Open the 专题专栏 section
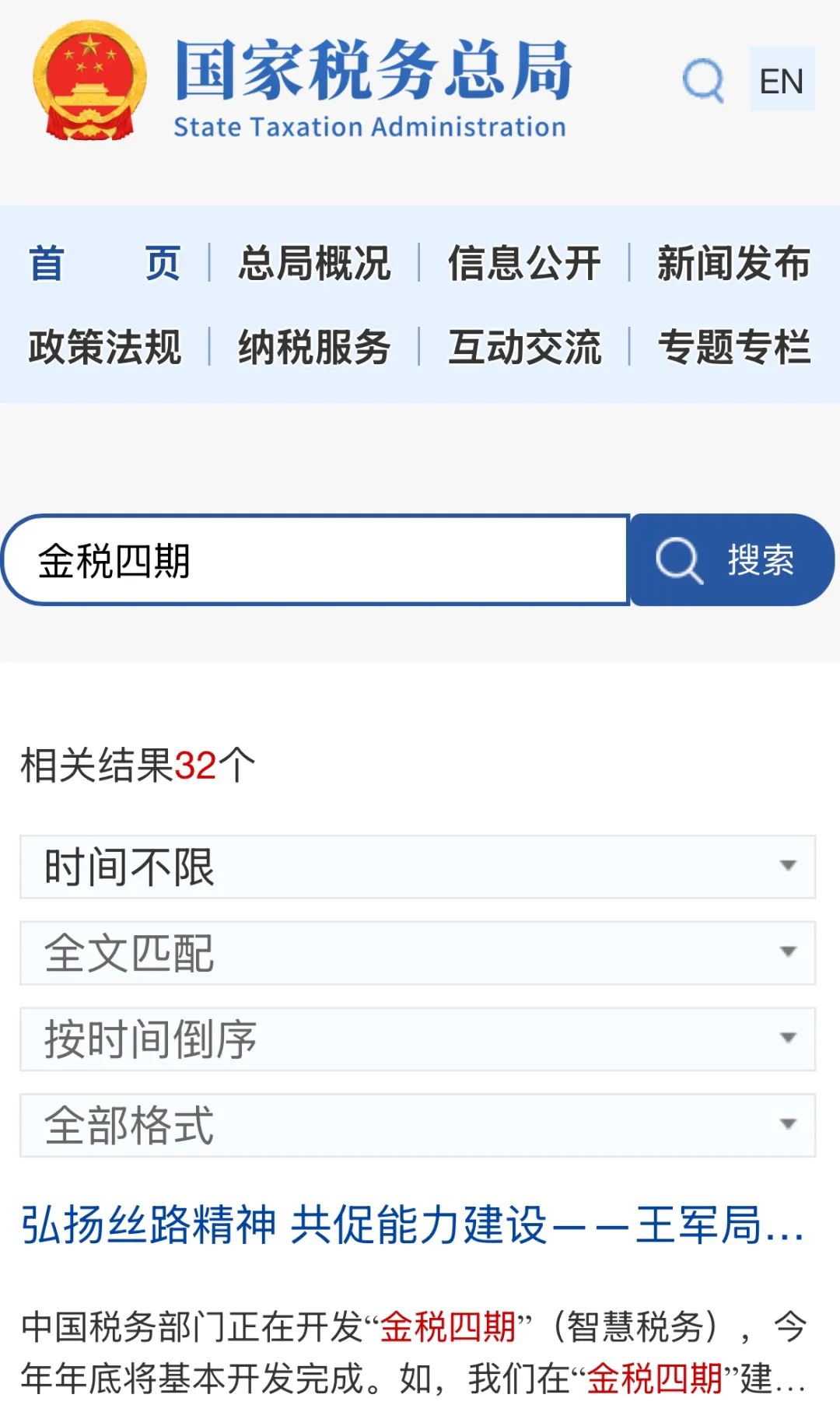 point(733,347)
